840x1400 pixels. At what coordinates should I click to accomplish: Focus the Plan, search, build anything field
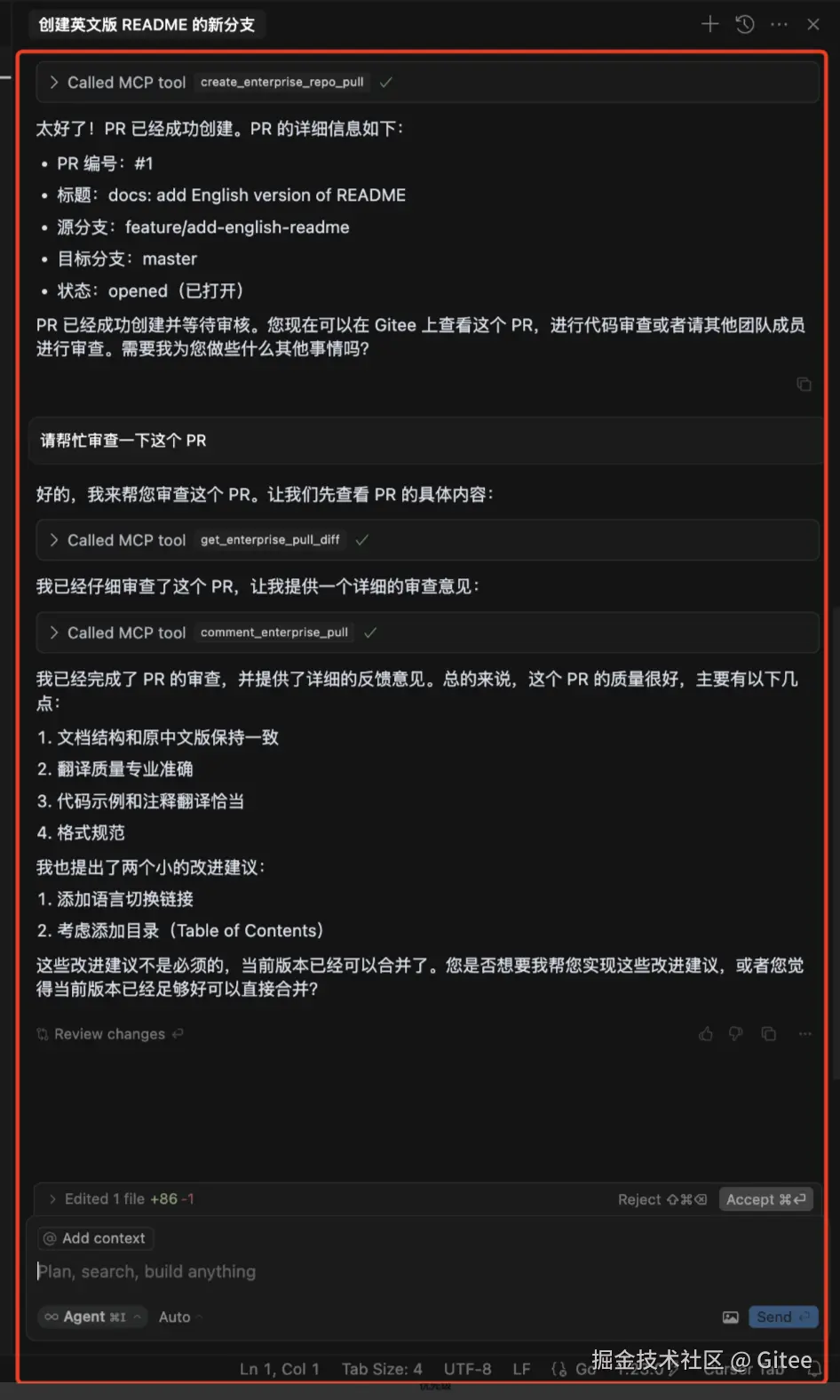coord(355,1272)
